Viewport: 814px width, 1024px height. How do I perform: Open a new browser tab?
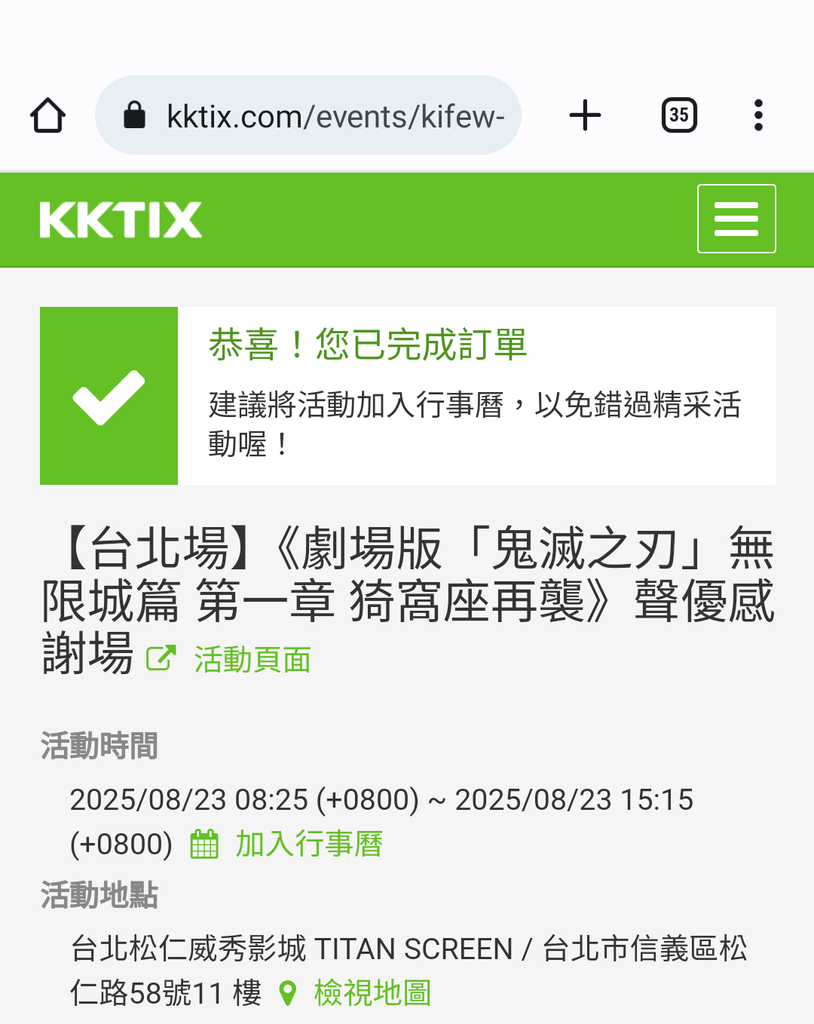click(x=585, y=116)
